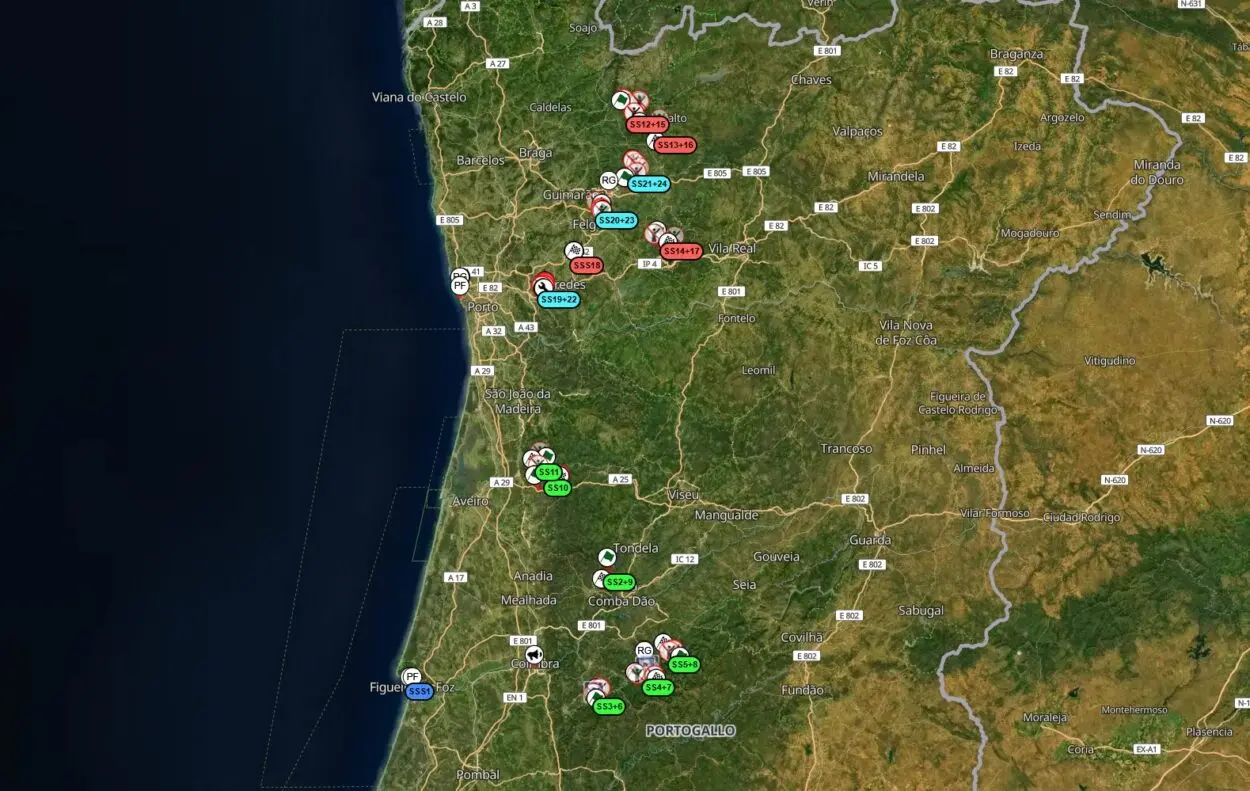Tap the megaphone marker at Coimbra

click(534, 655)
